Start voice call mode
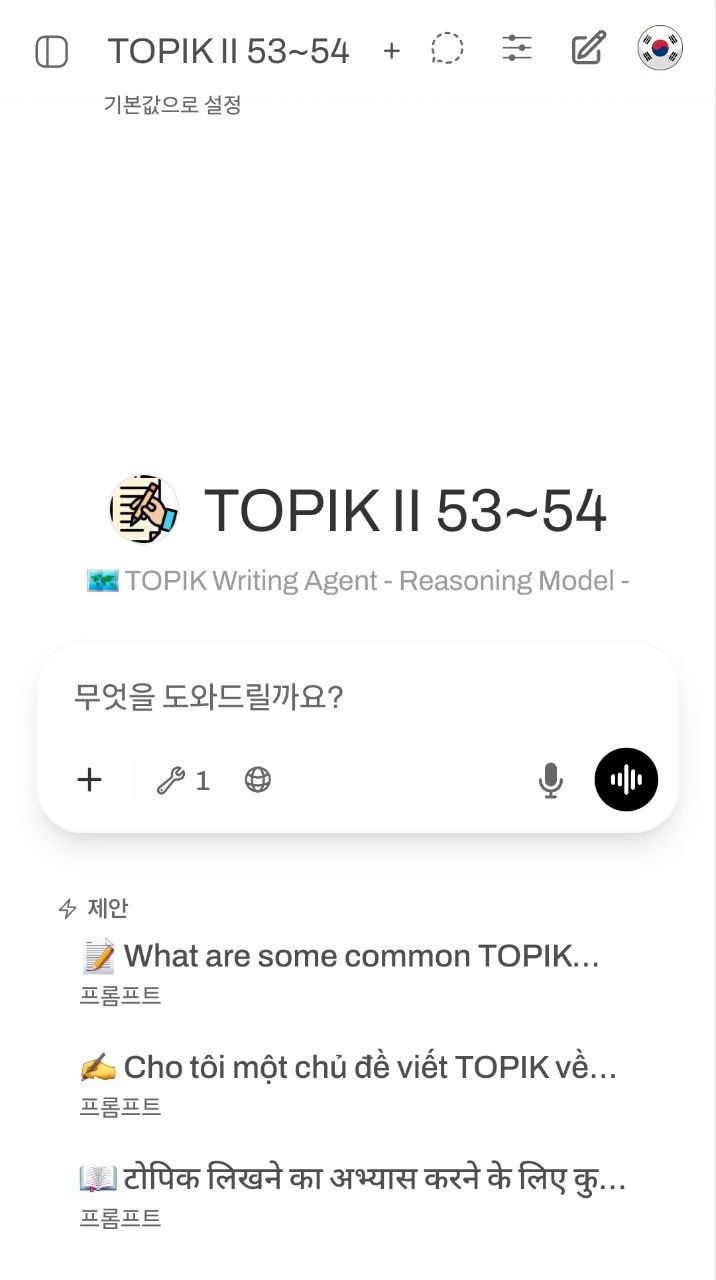The image size is (716, 1280). point(626,779)
